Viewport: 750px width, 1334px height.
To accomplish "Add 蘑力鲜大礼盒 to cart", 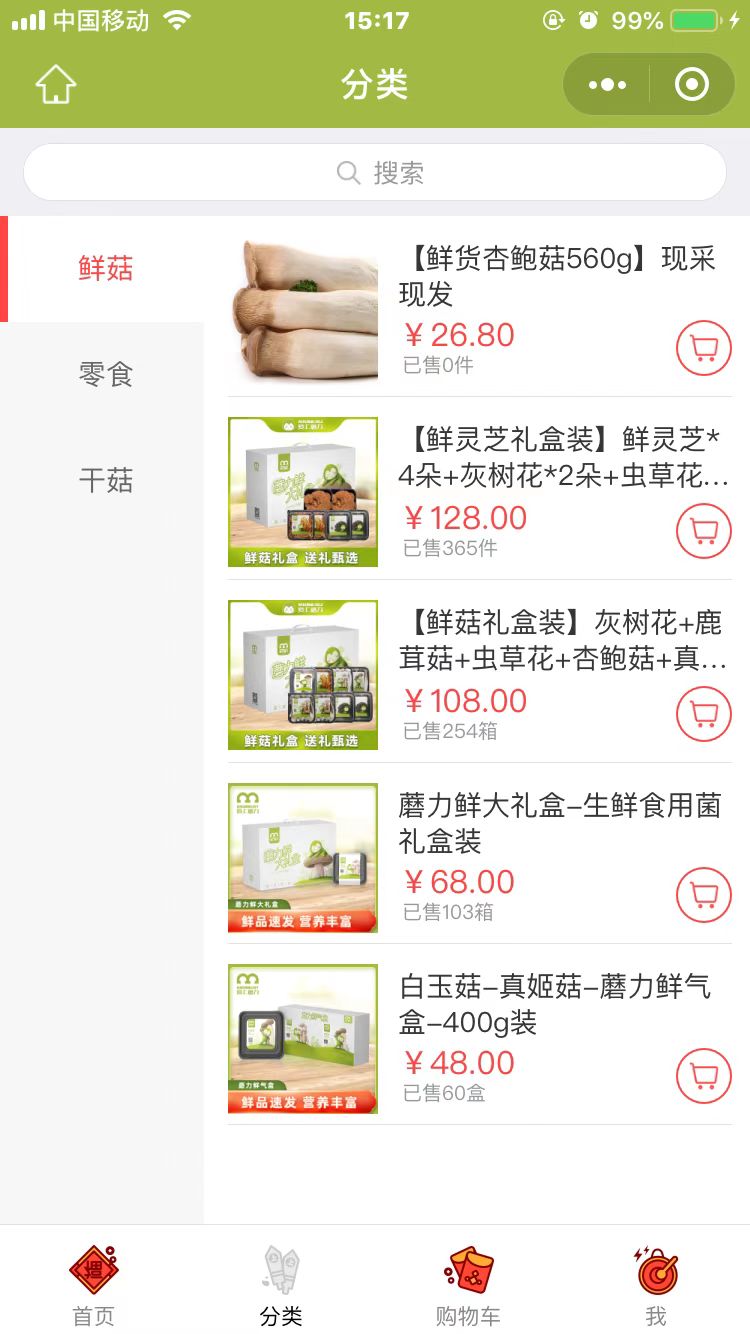I will [x=704, y=895].
